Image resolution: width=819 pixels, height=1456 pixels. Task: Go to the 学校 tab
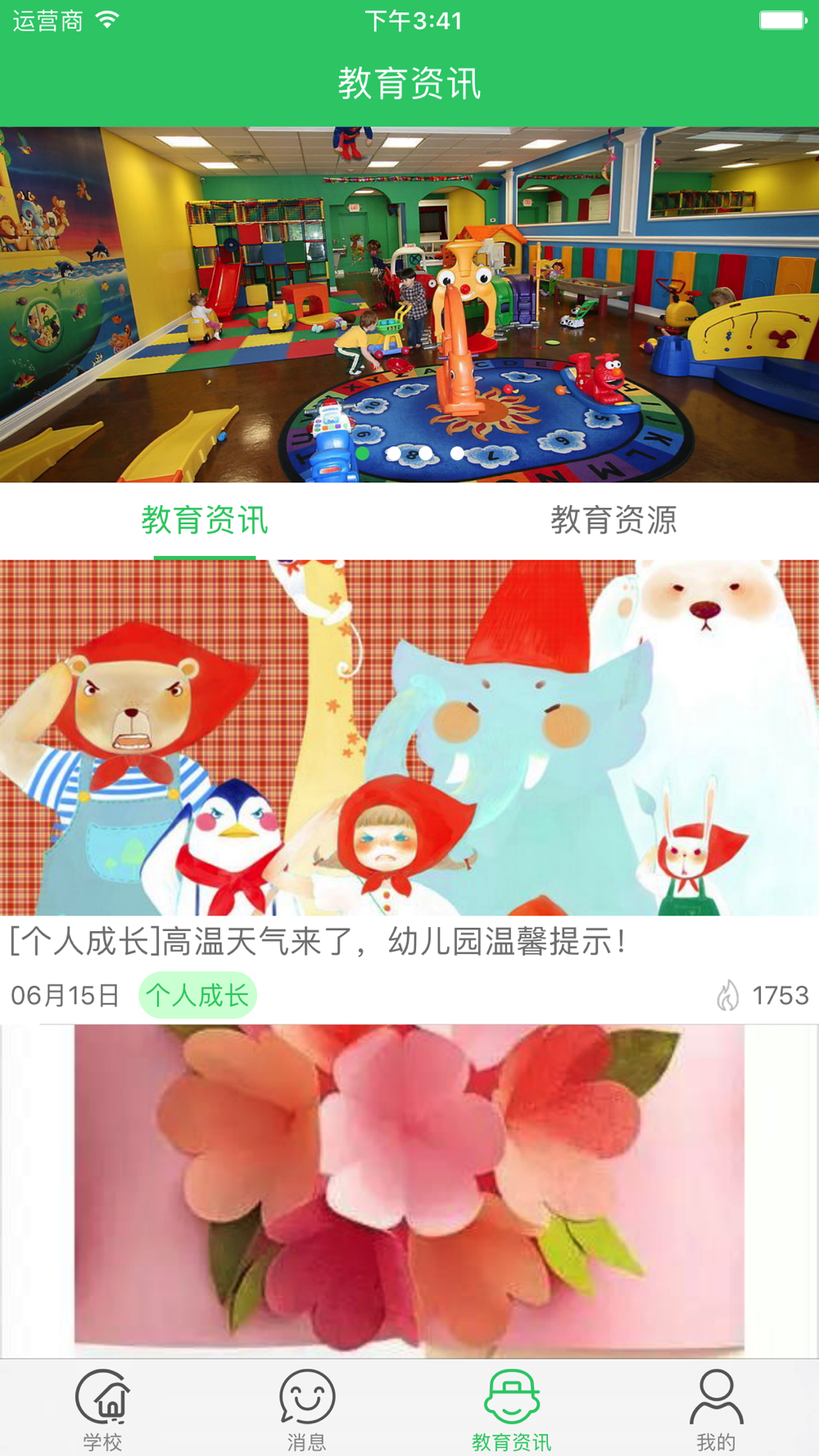(x=102, y=1409)
